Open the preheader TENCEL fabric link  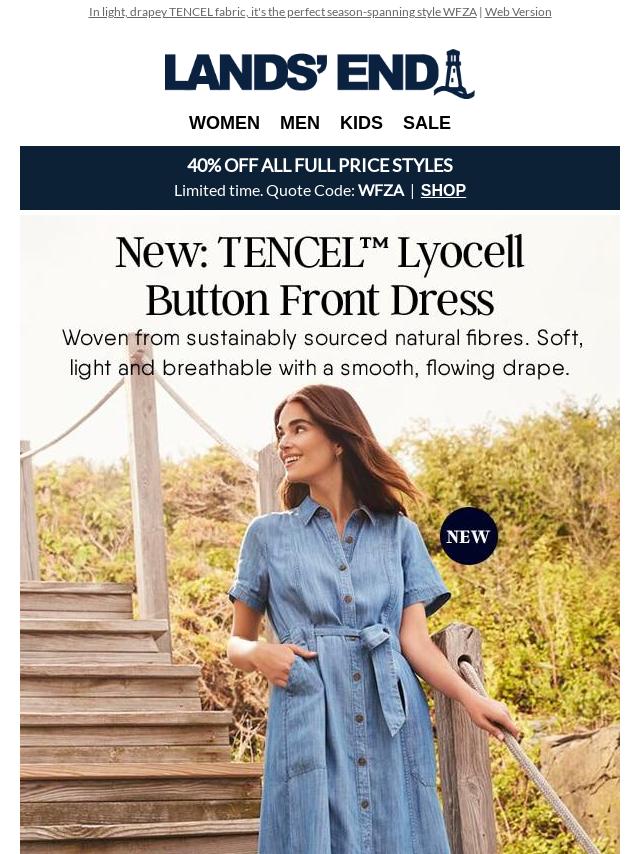pos(282,12)
